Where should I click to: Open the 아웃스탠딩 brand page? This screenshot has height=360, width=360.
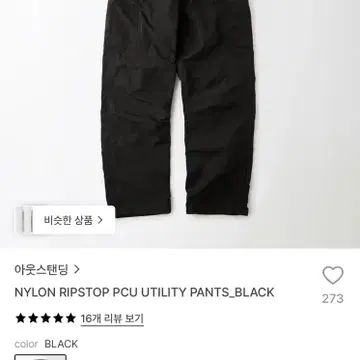[x=47, y=269]
